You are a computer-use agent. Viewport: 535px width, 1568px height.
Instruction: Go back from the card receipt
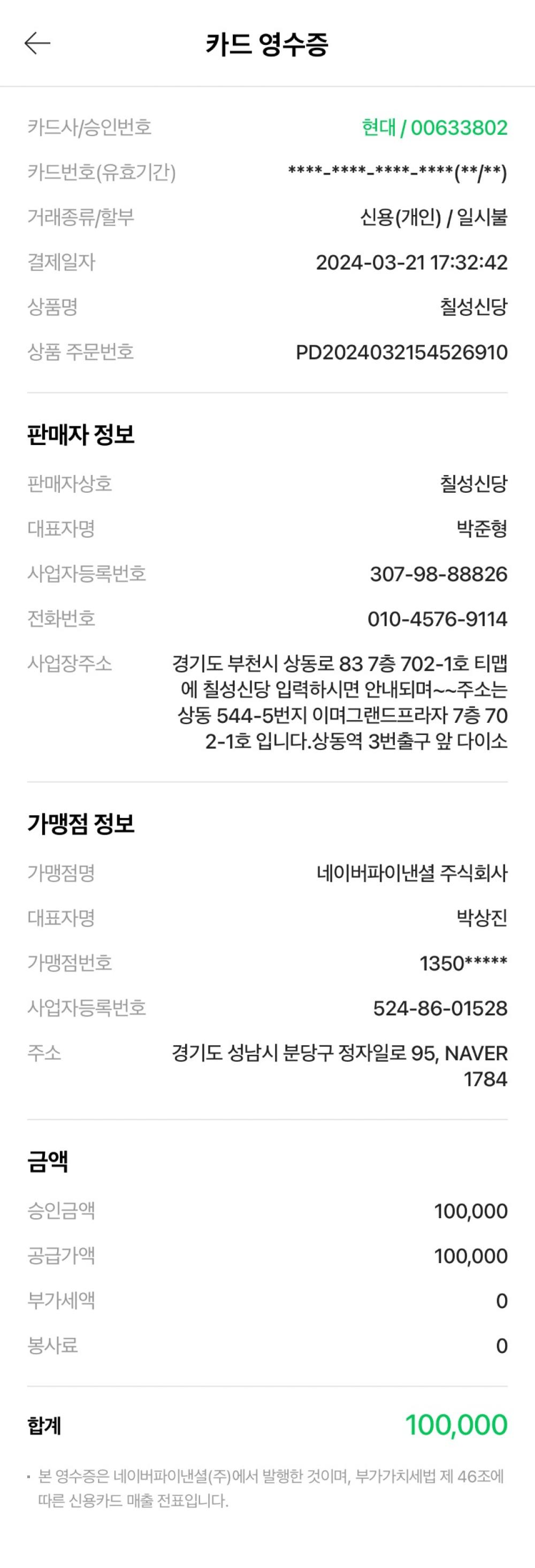pyautogui.click(x=37, y=43)
